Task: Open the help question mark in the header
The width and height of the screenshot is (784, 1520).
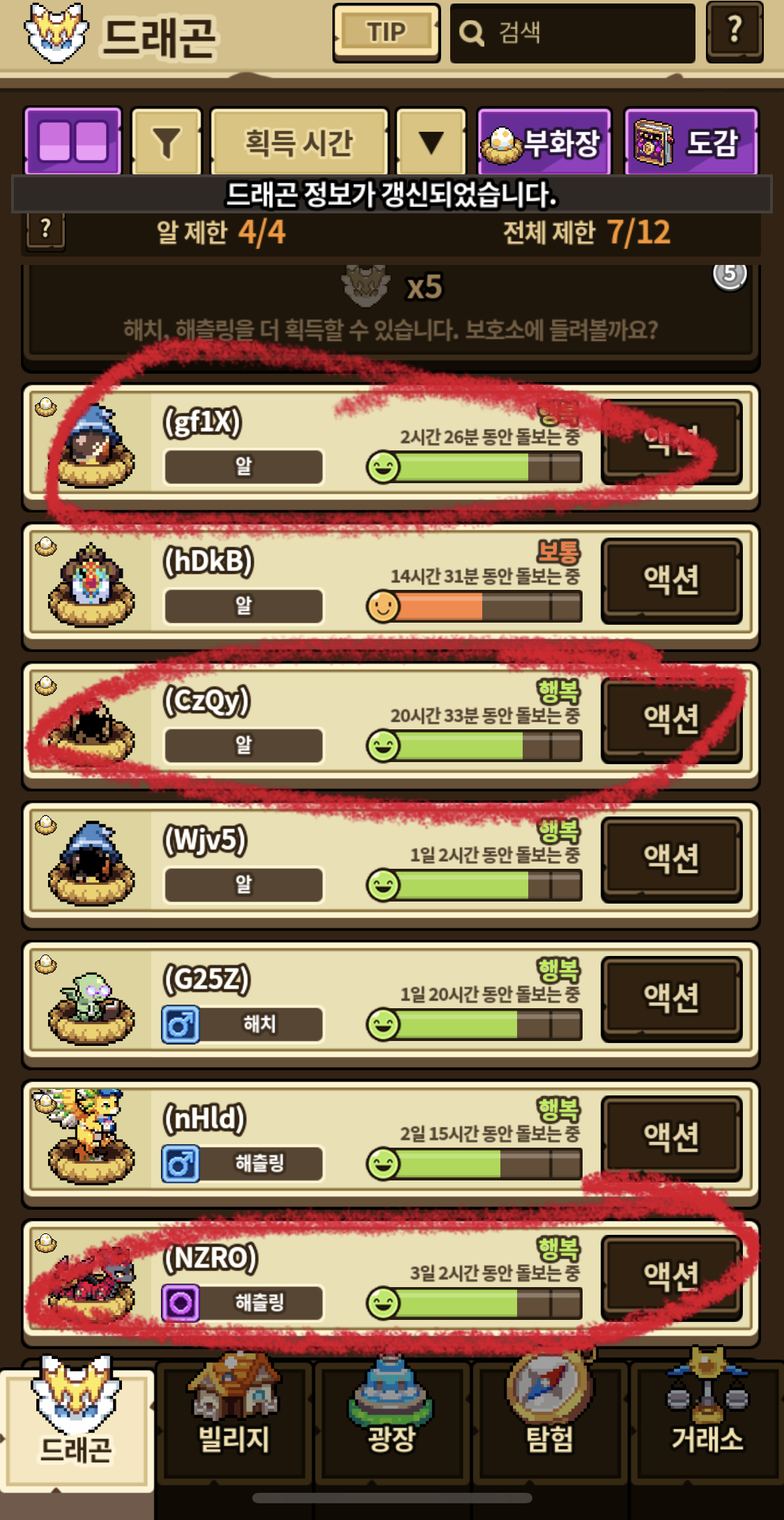Action: (735, 32)
